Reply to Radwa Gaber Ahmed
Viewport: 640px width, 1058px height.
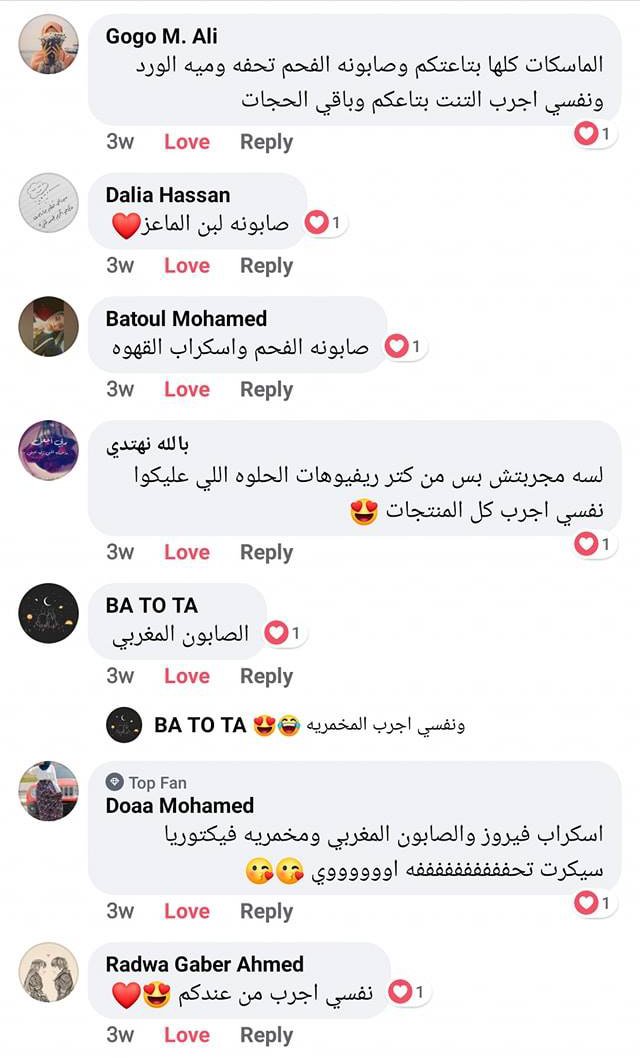click(x=266, y=1035)
